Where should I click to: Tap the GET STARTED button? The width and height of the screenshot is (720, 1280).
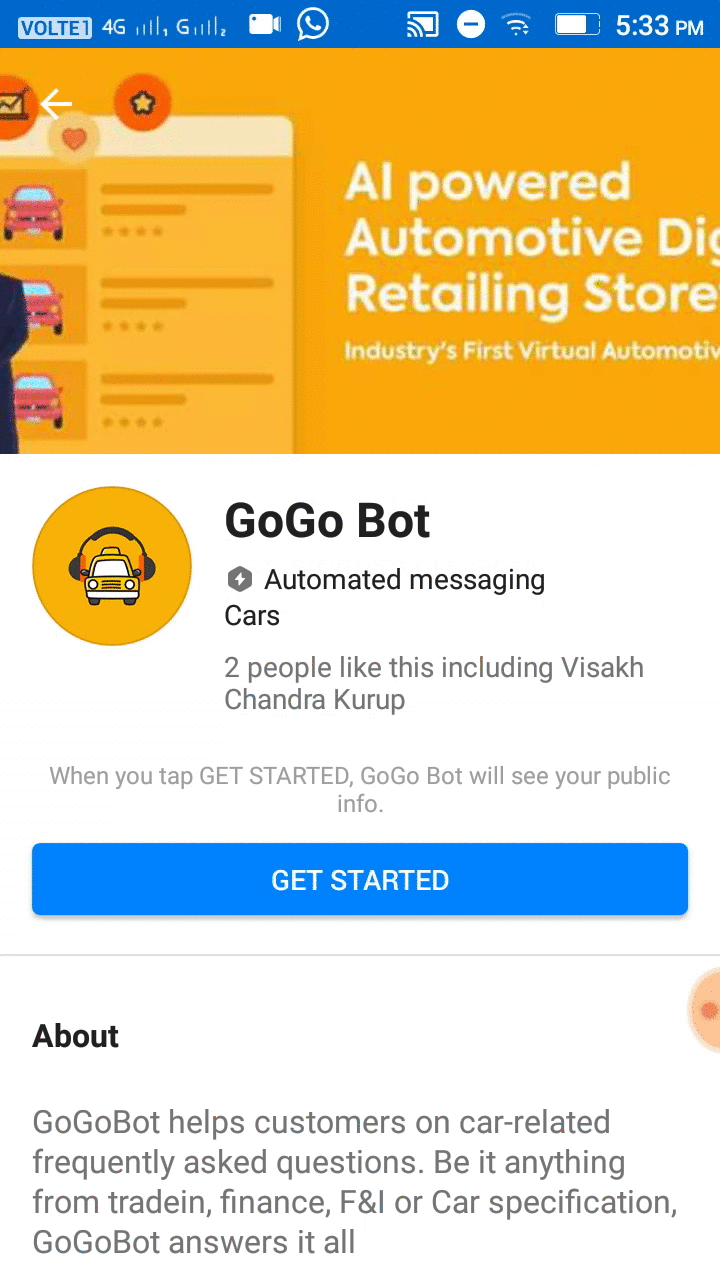pos(360,880)
